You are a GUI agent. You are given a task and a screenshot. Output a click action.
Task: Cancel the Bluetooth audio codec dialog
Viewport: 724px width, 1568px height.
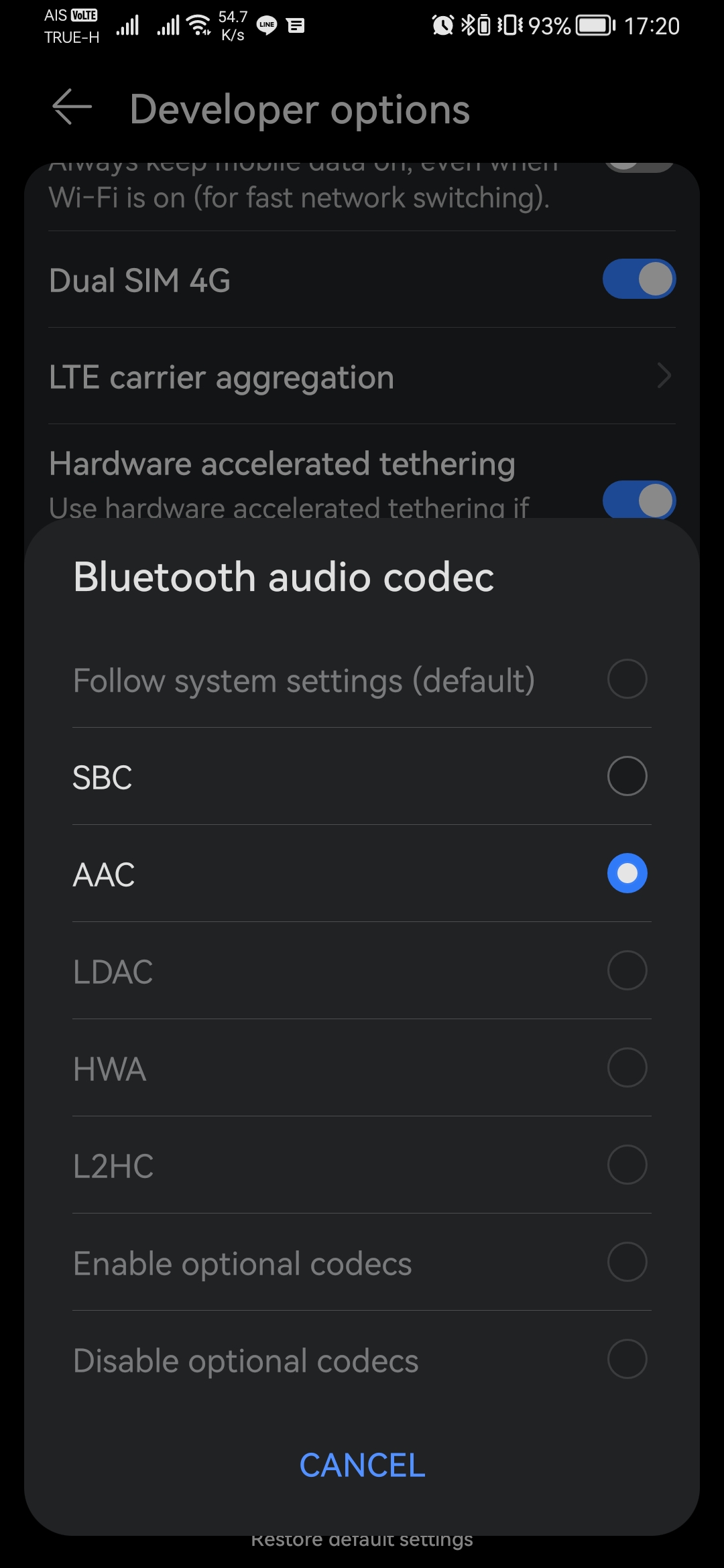[362, 1465]
